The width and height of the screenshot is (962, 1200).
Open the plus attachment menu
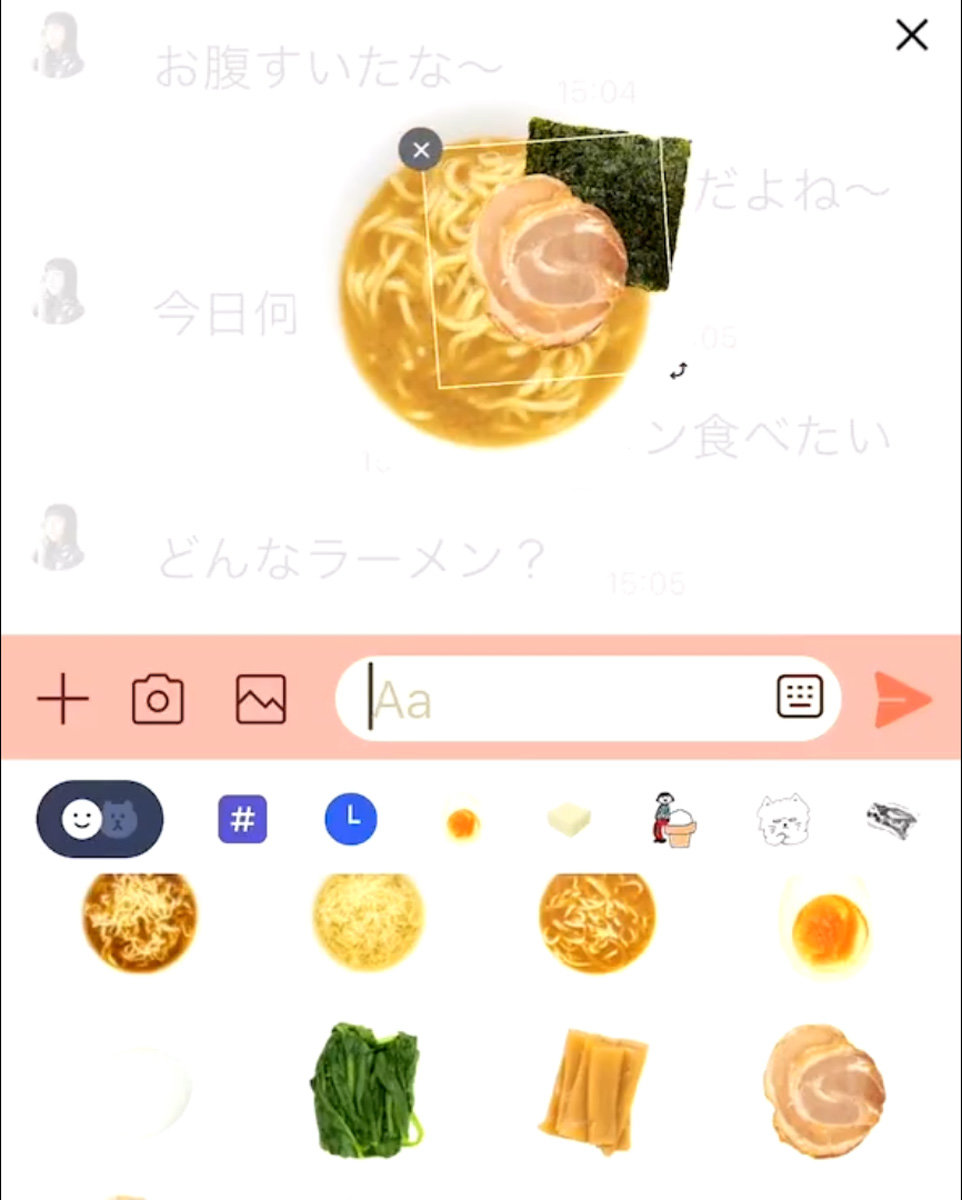[63, 699]
